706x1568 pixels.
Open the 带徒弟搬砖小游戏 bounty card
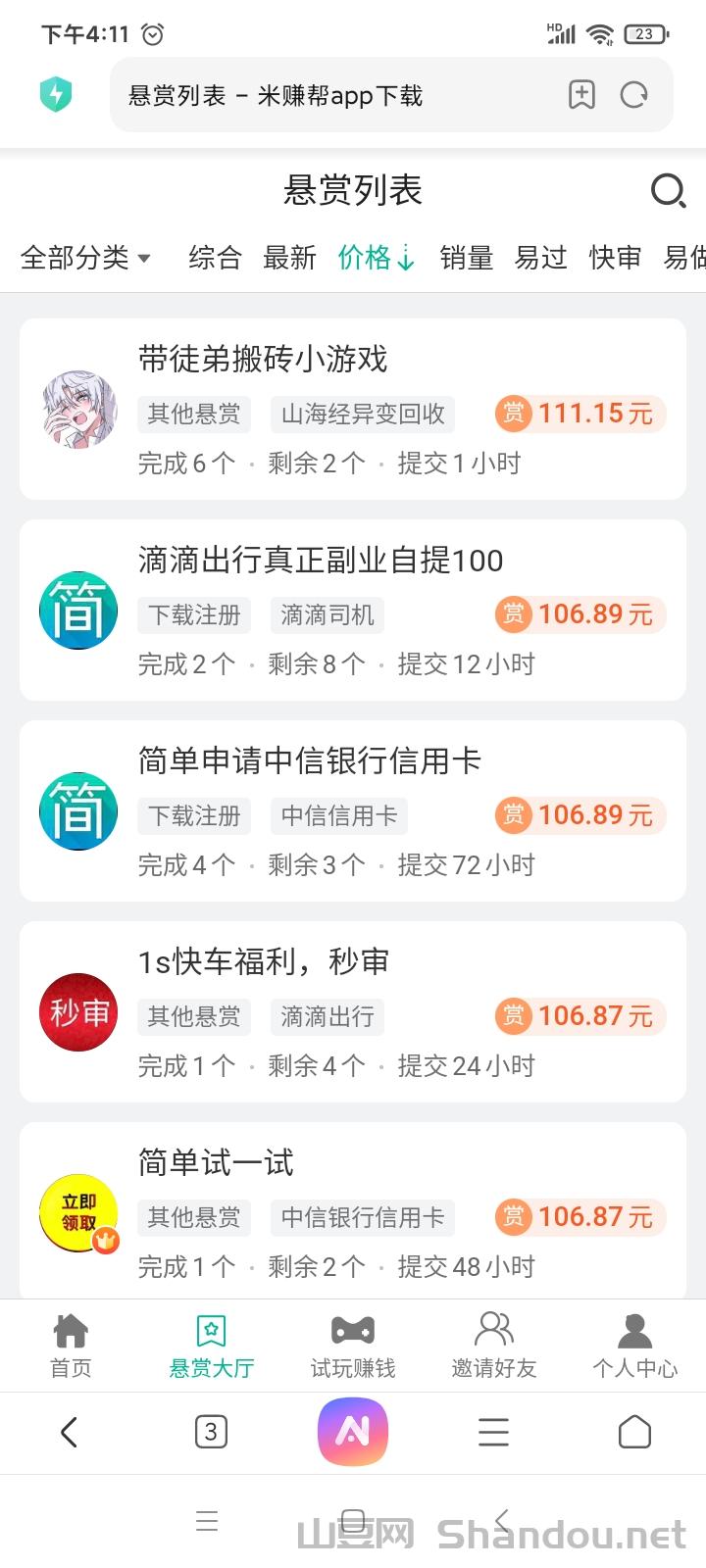pos(353,409)
